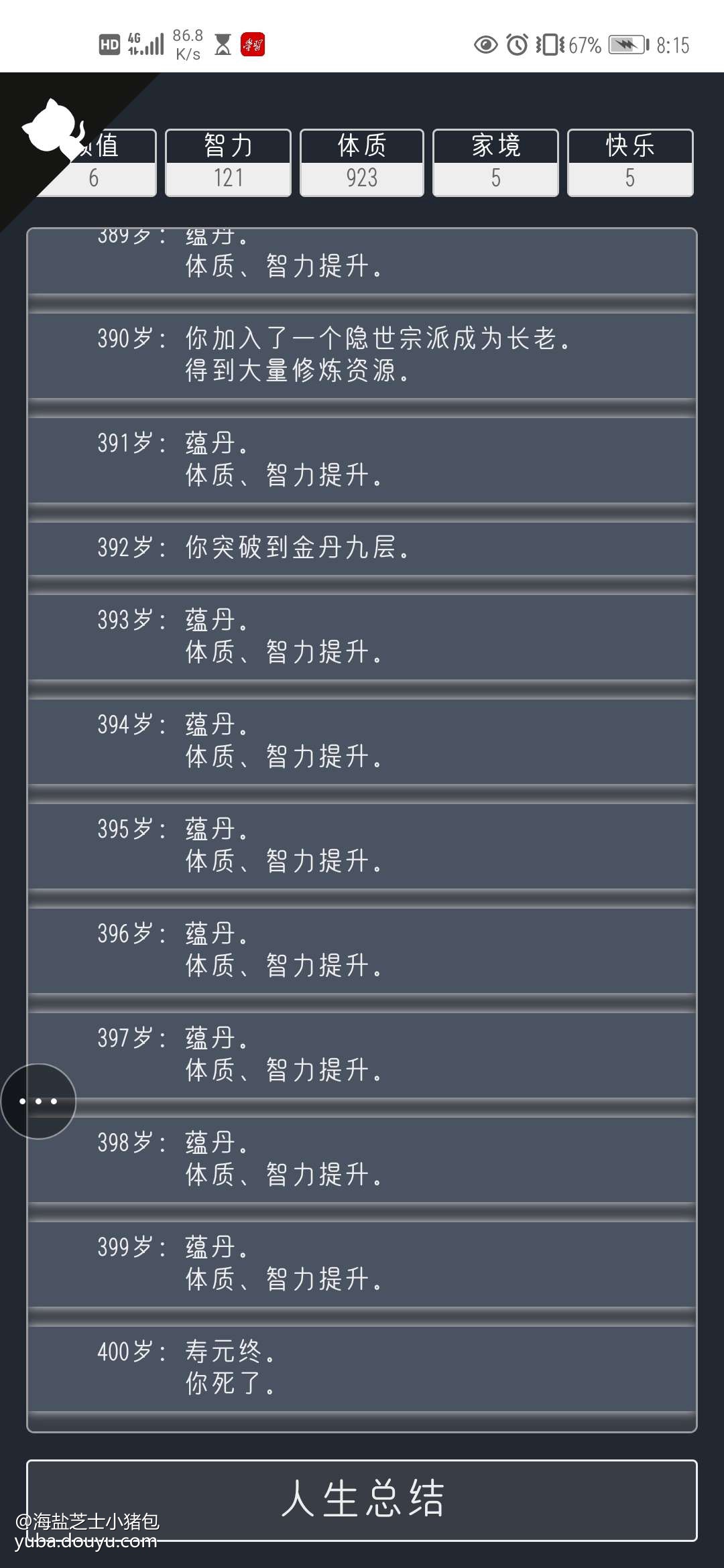Open the GitHub cat corner link
Screen dimensions: 724x1568
[54, 127]
